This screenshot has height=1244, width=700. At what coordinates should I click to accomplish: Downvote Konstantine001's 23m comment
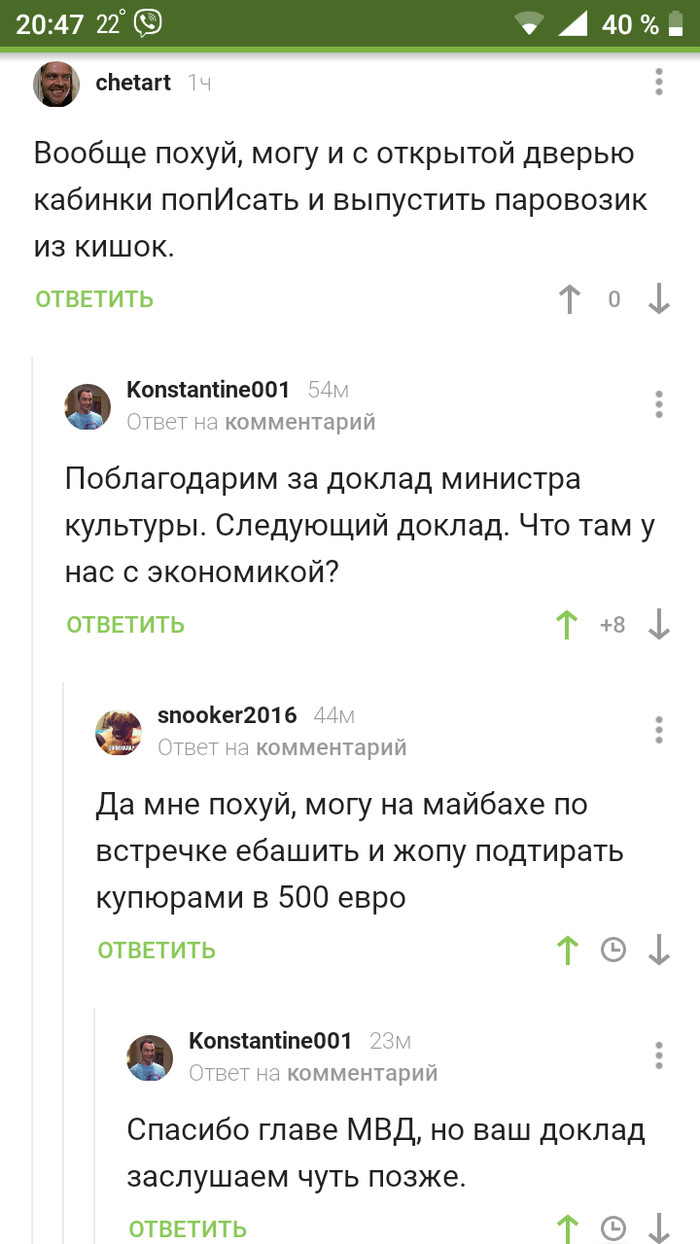(x=658, y=1228)
